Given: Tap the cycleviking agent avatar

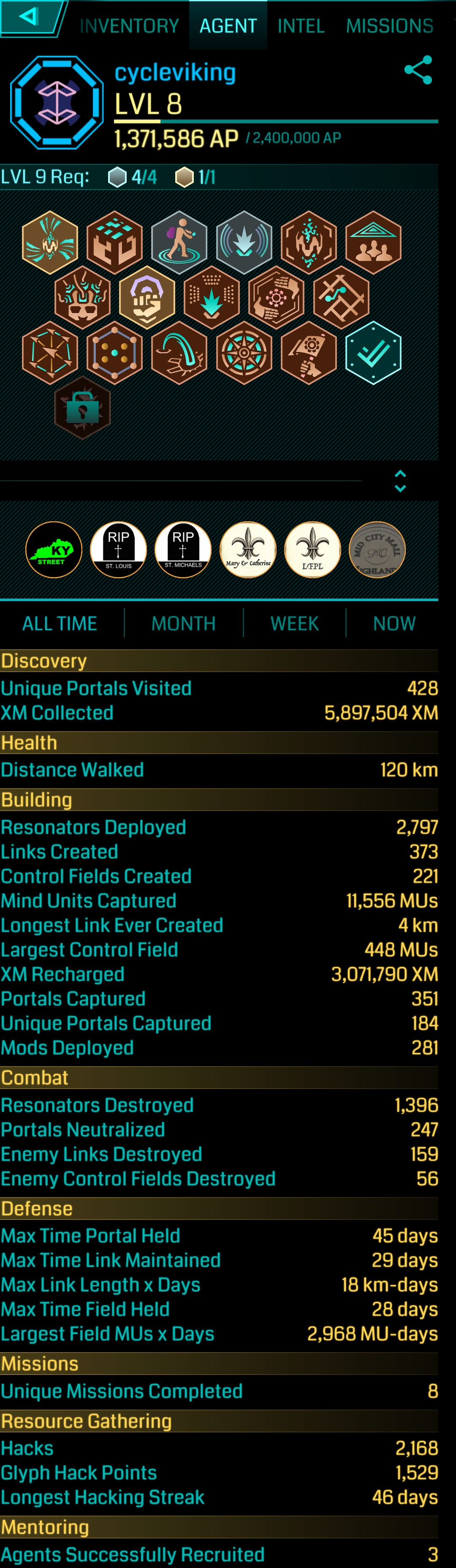Looking at the screenshot, I should tap(57, 102).
